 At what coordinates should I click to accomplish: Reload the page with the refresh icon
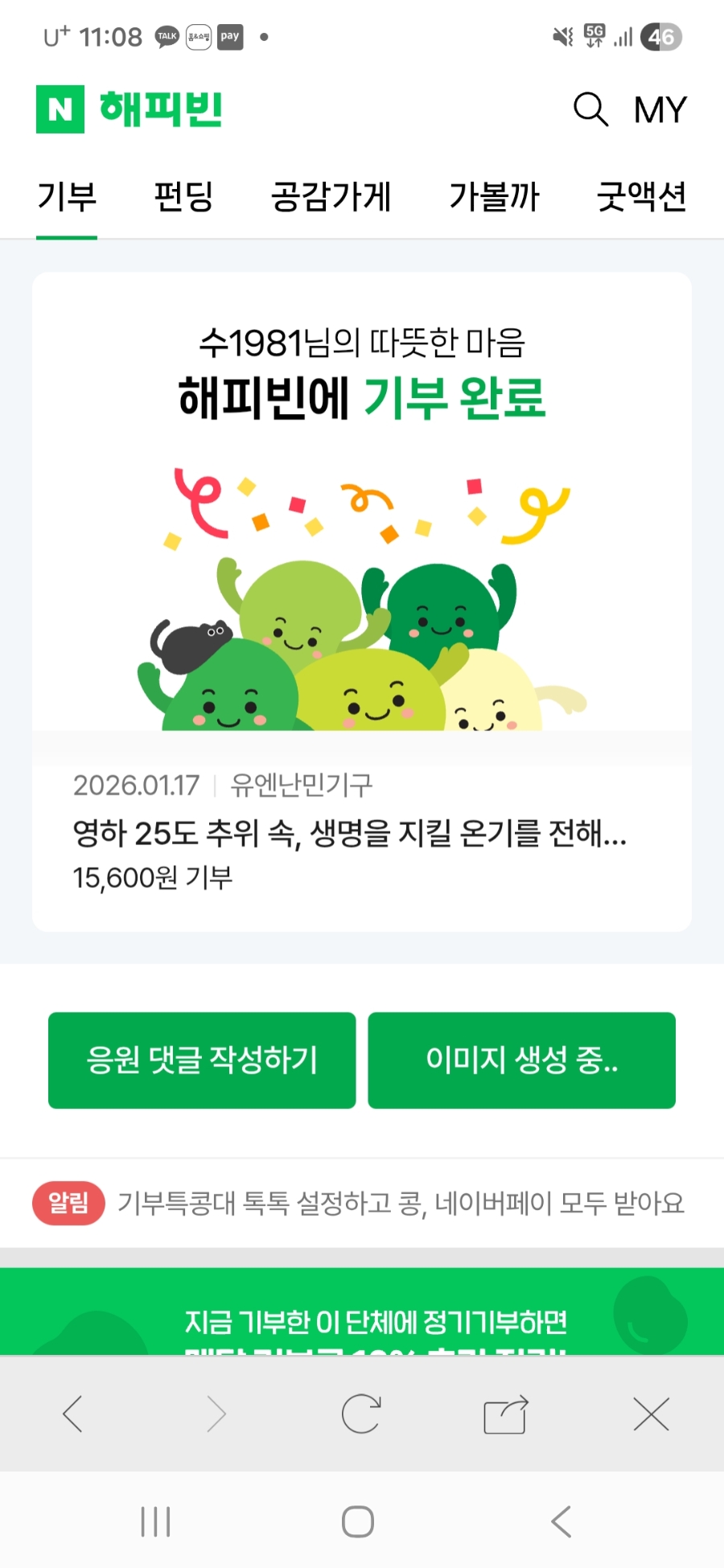[x=362, y=1413]
